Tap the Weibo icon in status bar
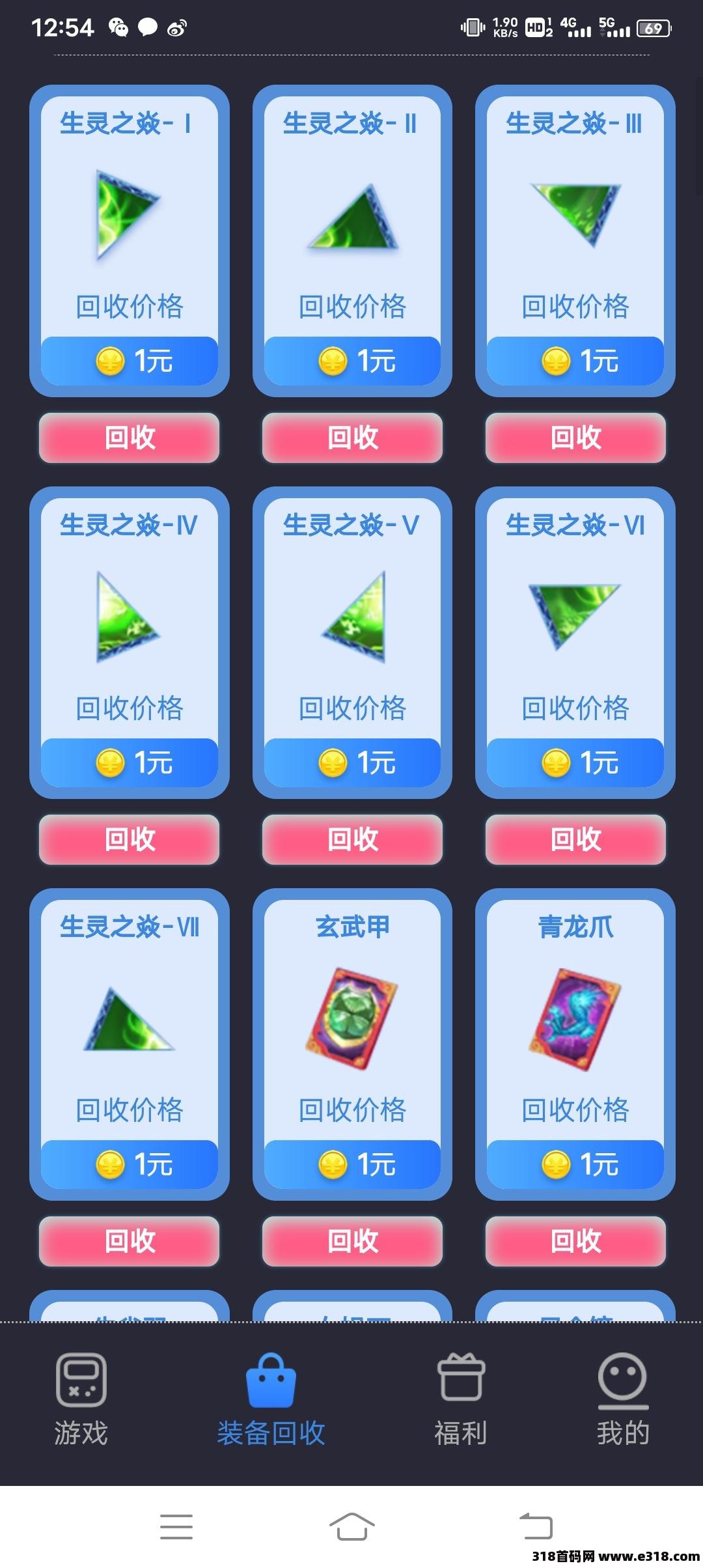Screen dimensions: 703x1568 click(x=177, y=27)
